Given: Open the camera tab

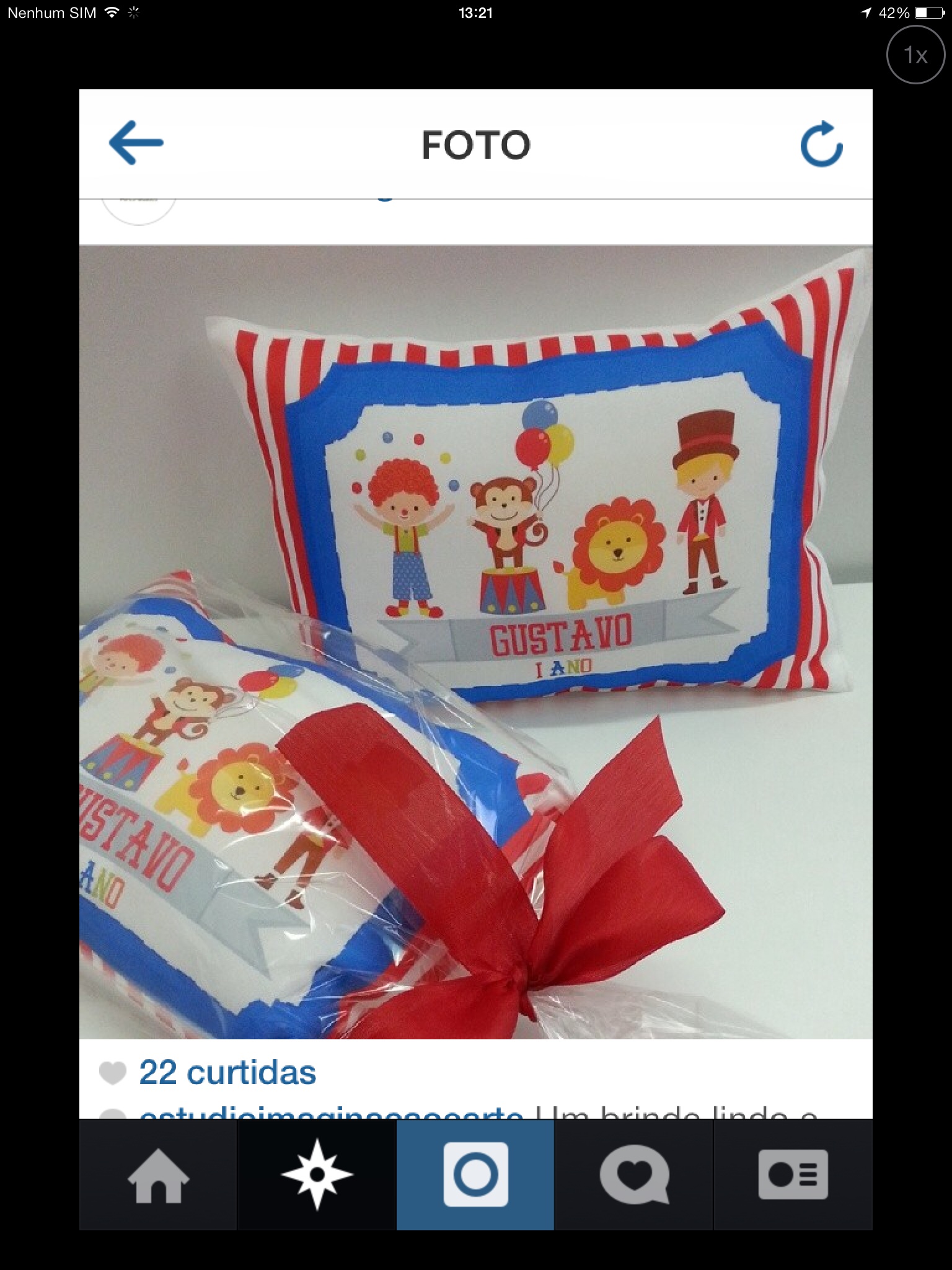Looking at the screenshot, I should click(475, 1175).
